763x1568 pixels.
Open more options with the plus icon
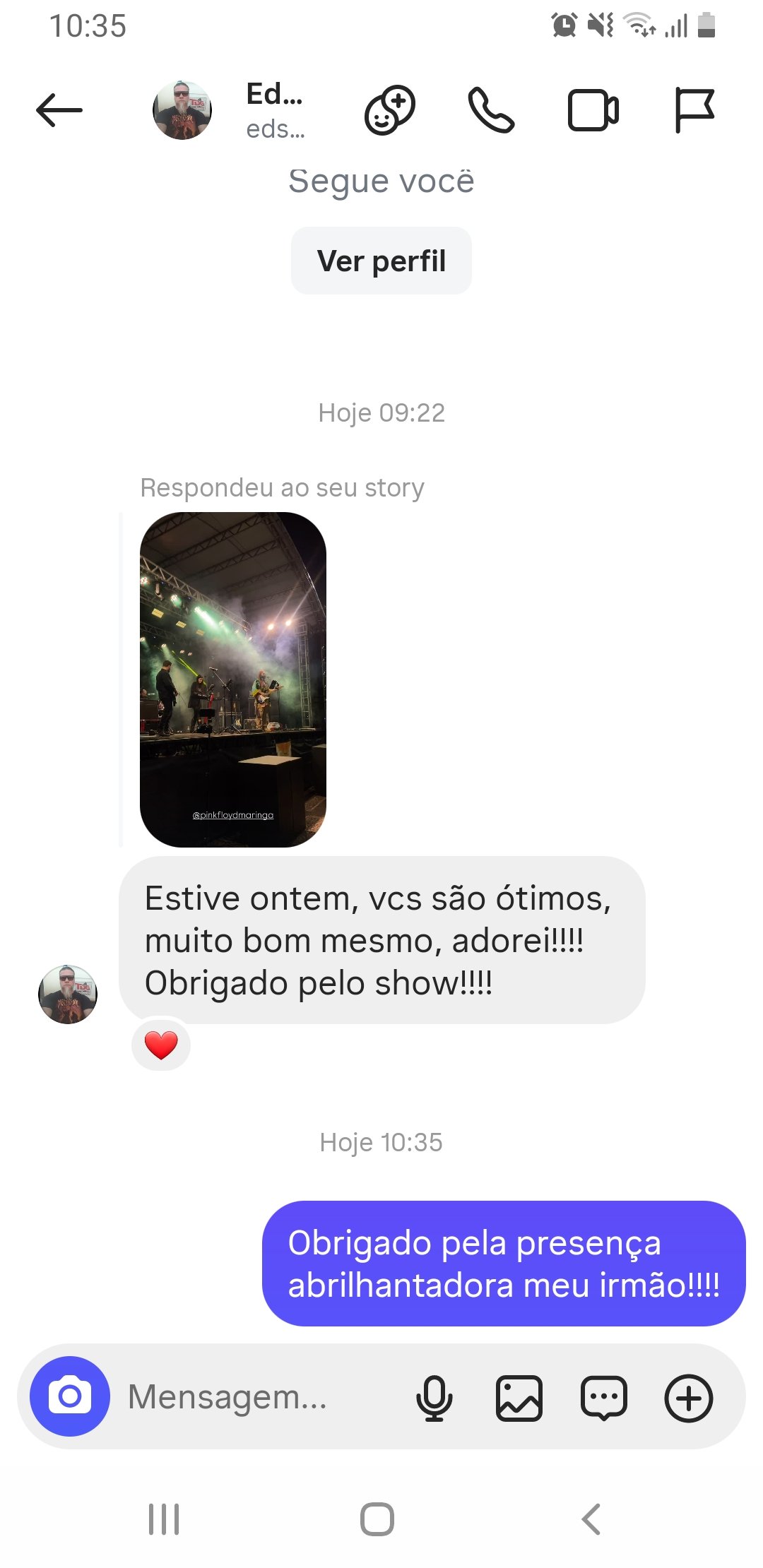click(x=689, y=1398)
